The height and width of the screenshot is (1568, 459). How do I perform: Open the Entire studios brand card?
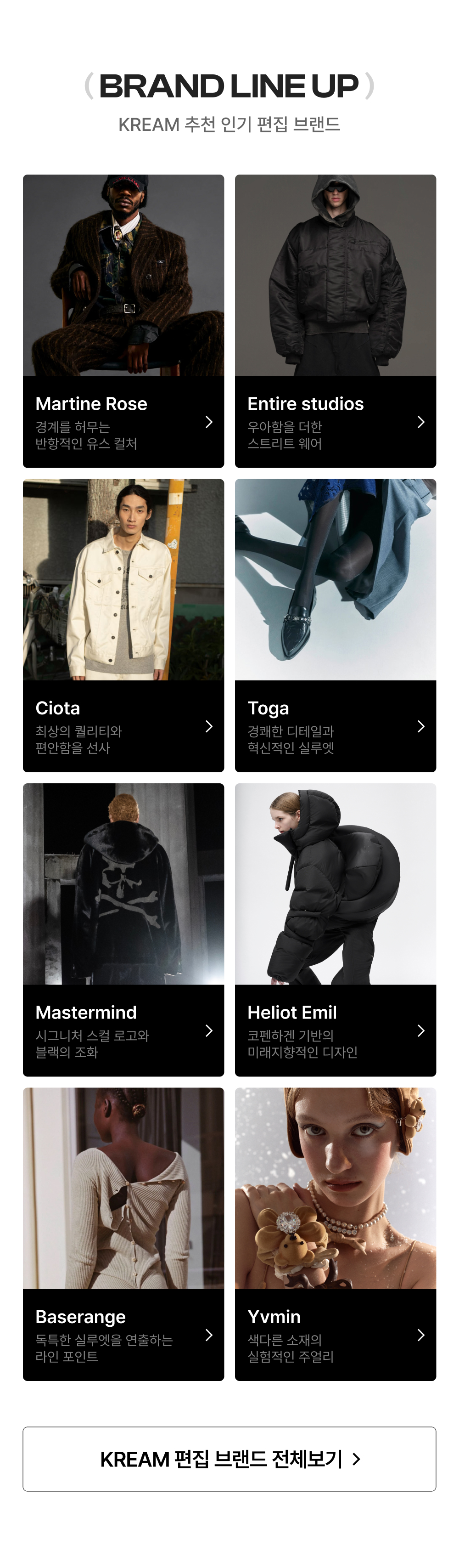(x=336, y=321)
